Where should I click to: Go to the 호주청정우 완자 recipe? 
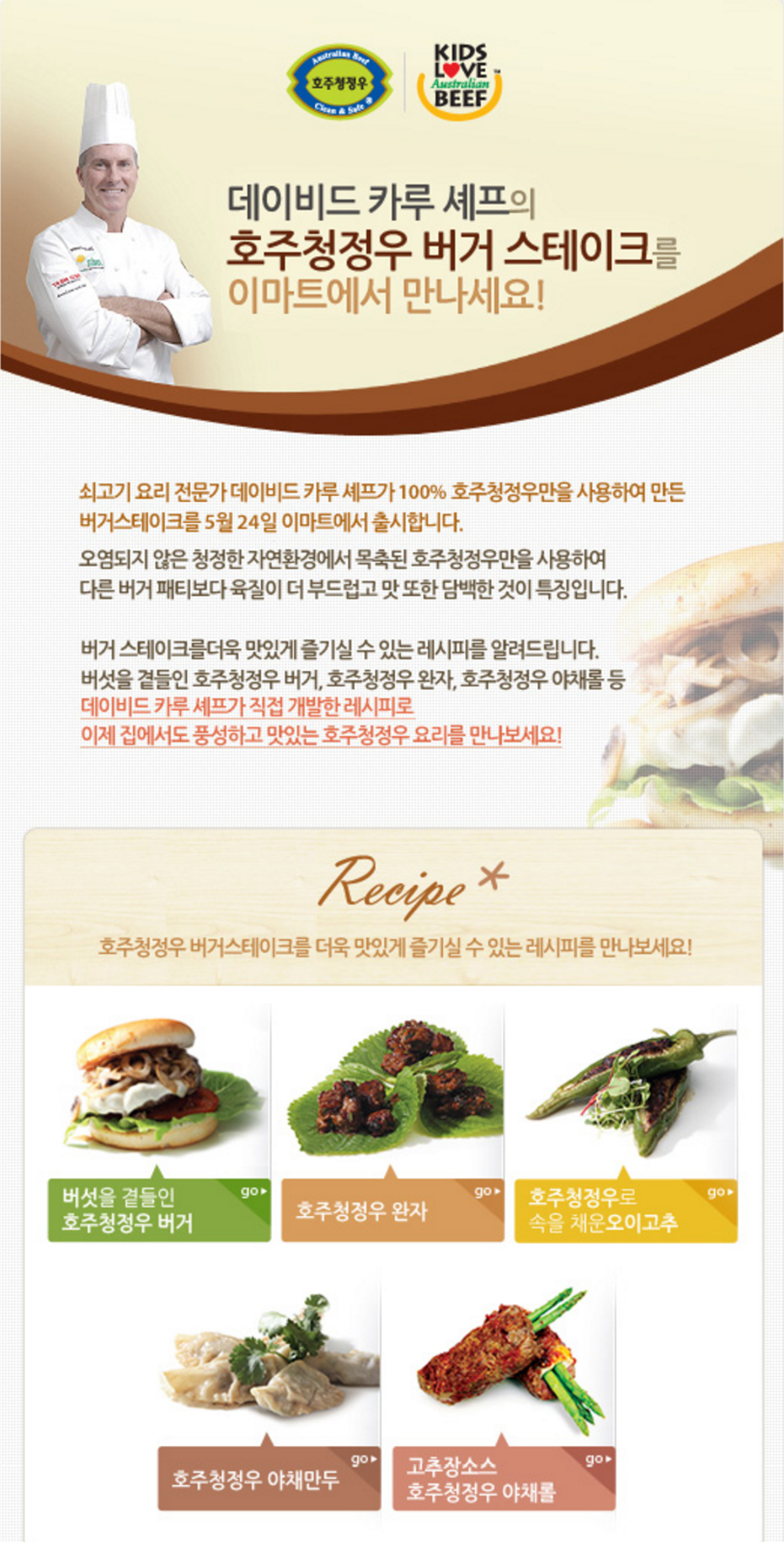click(x=392, y=1210)
